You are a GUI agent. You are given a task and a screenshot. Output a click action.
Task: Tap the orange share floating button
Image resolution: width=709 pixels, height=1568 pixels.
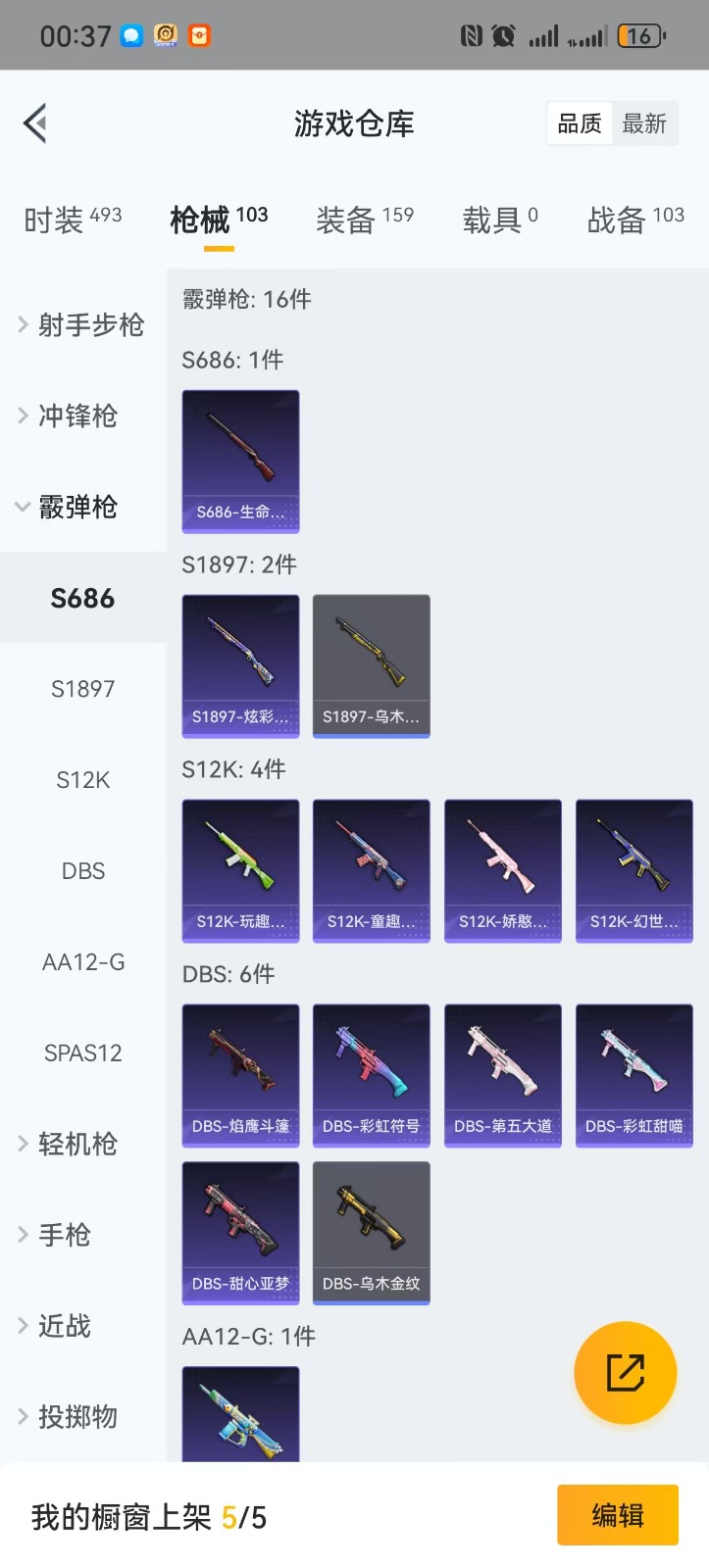[625, 1372]
